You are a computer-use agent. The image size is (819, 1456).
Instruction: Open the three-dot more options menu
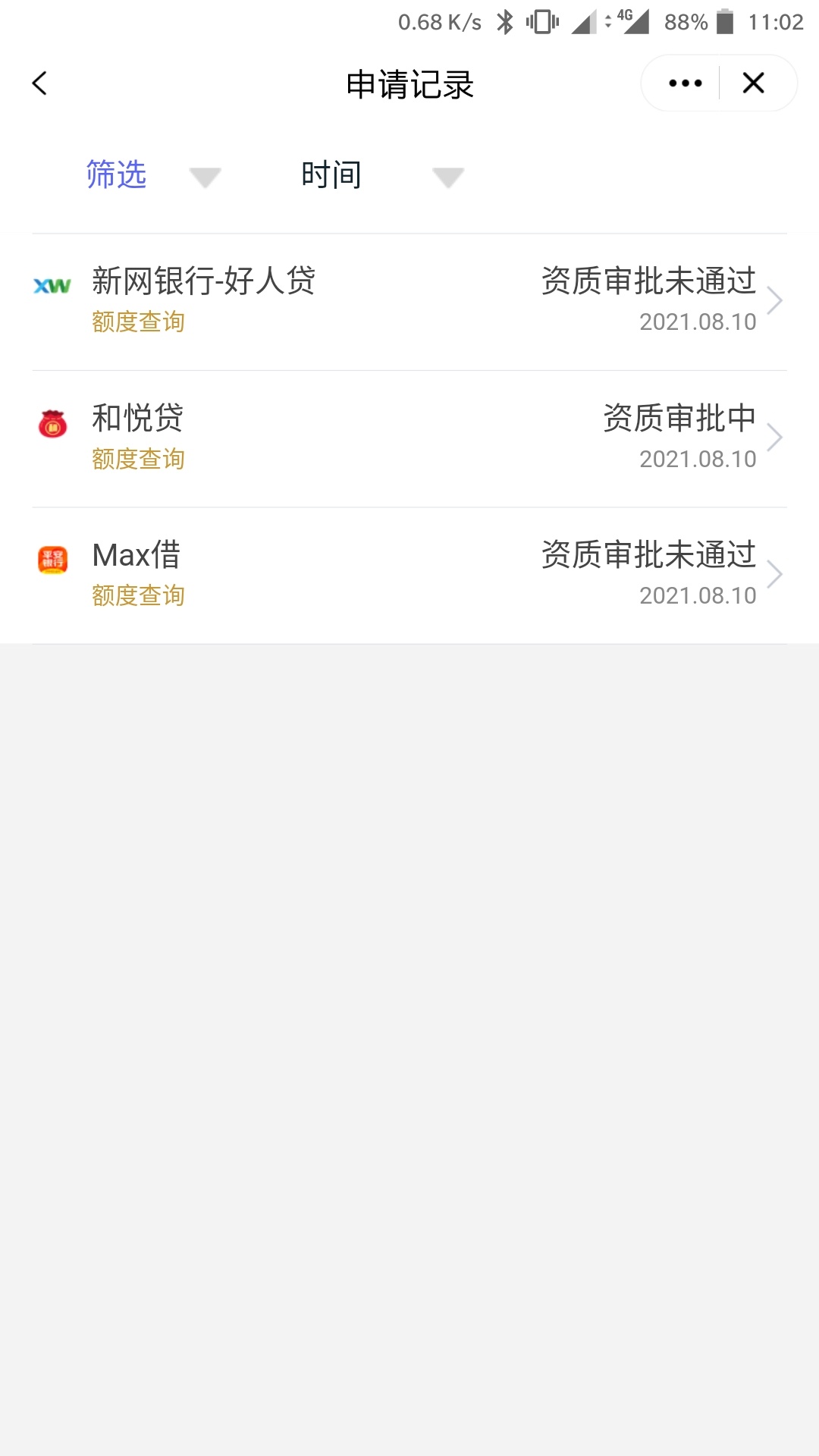pyautogui.click(x=685, y=83)
